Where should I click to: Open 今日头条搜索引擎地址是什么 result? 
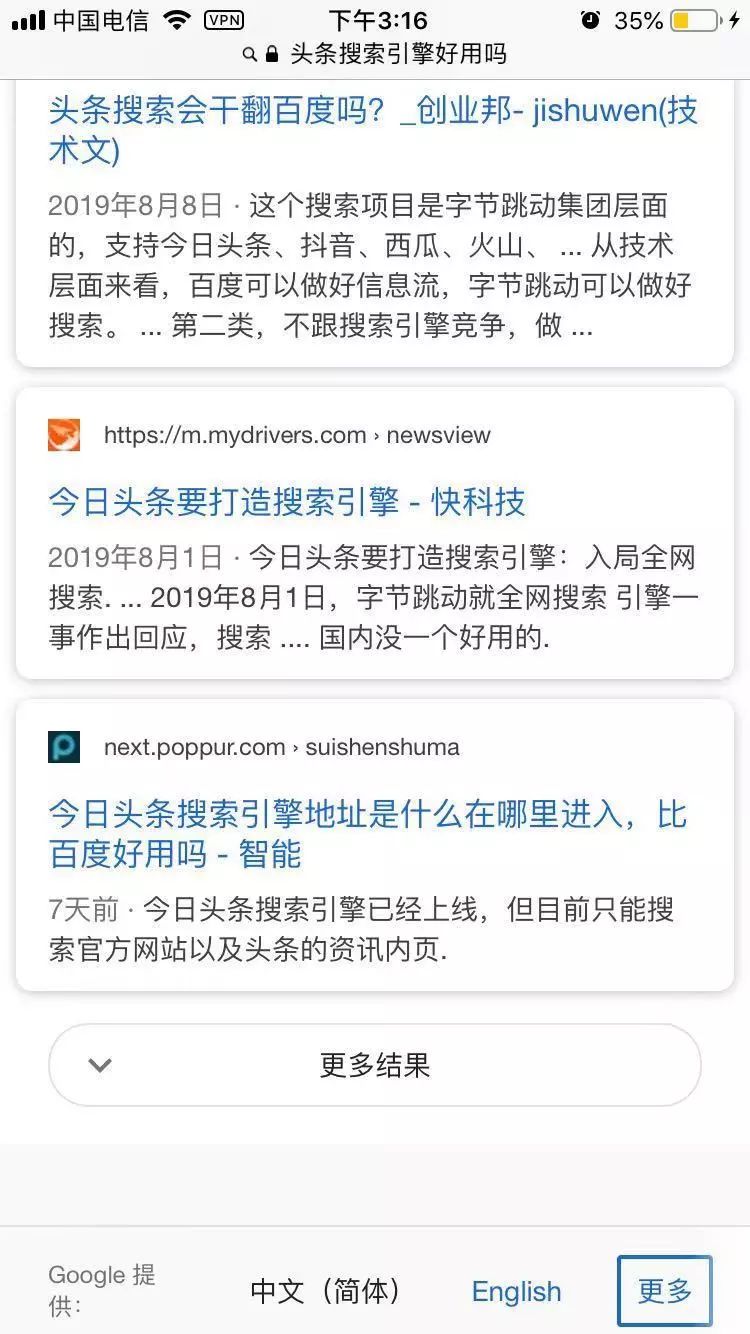point(367,834)
